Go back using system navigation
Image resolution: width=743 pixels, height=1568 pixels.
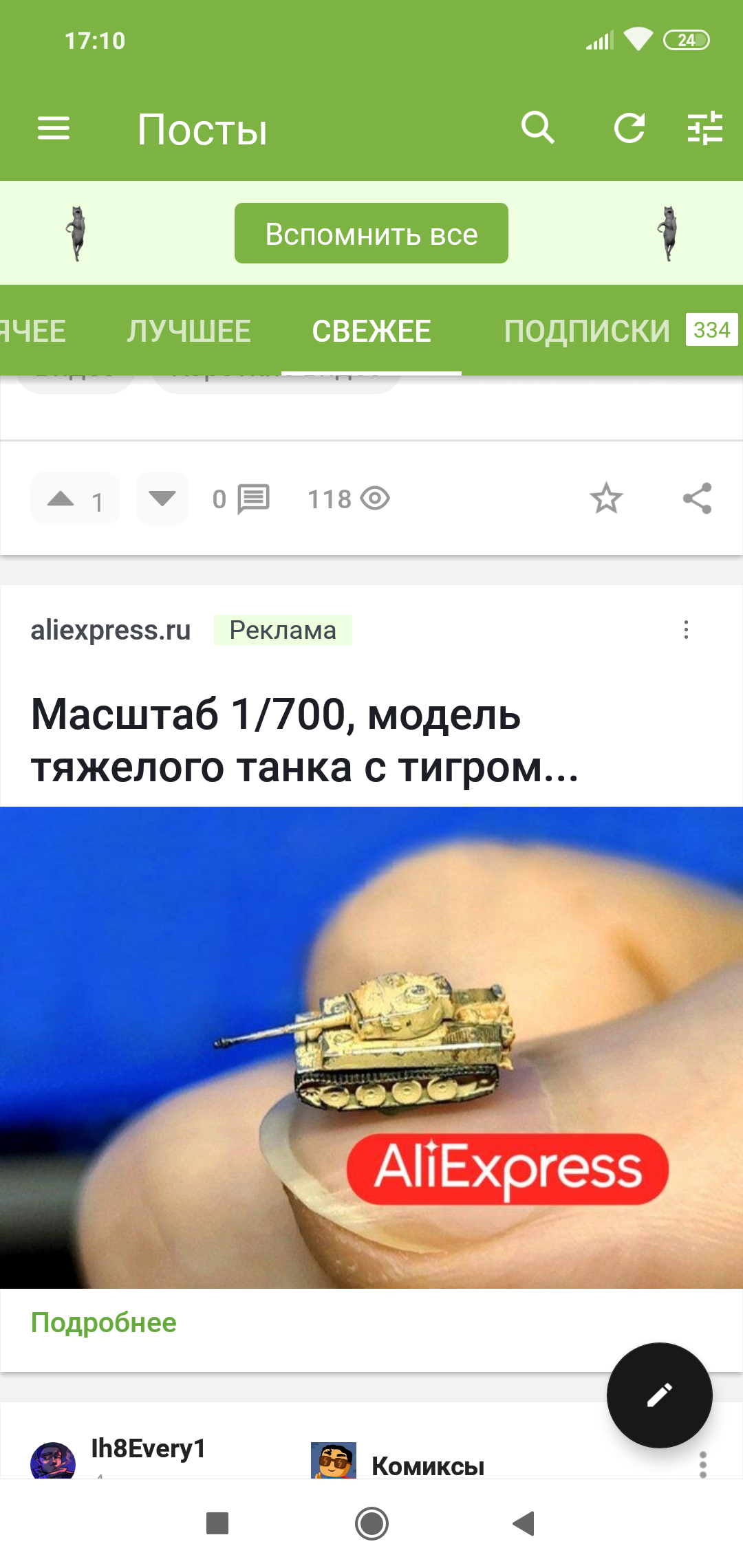point(524,1523)
